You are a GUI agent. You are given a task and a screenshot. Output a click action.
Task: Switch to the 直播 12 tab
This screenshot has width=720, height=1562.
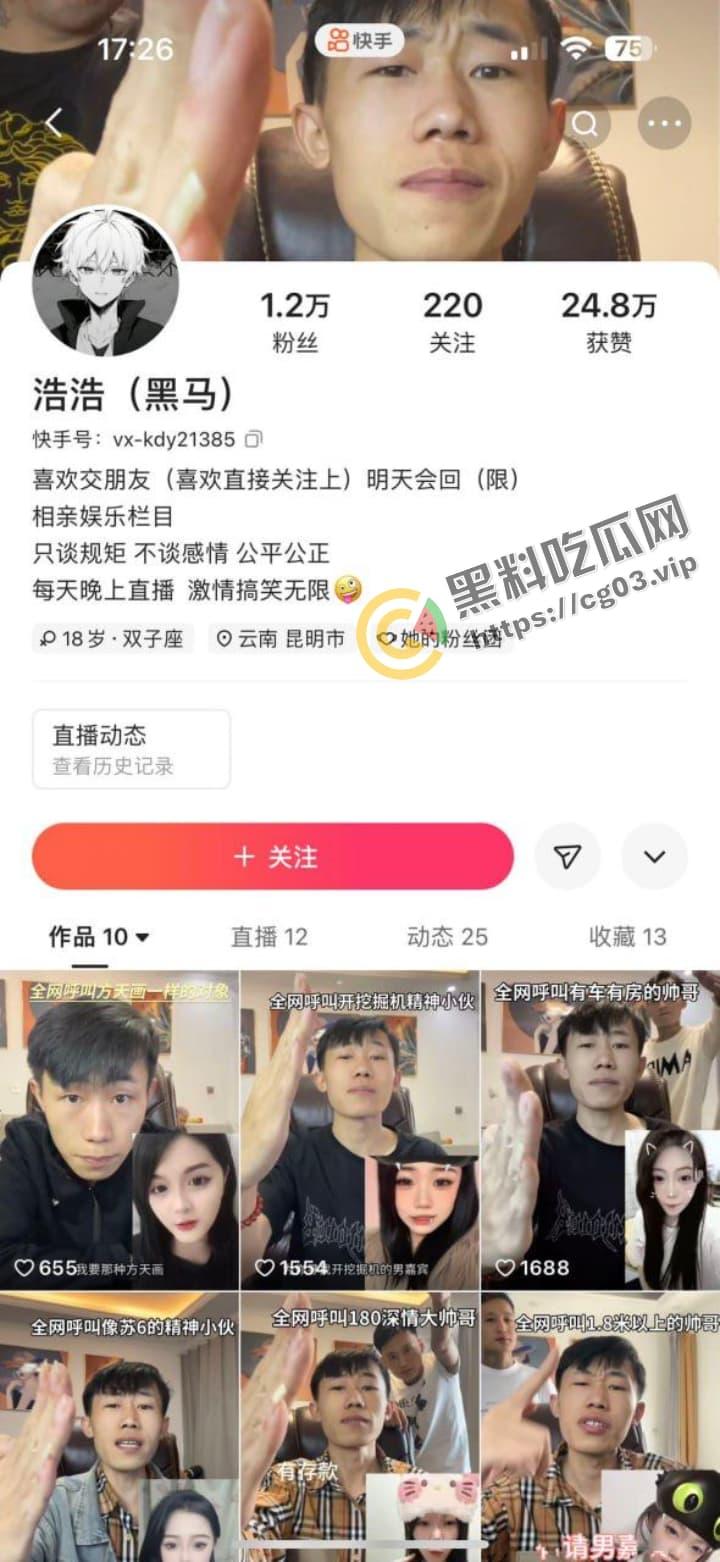(269, 938)
